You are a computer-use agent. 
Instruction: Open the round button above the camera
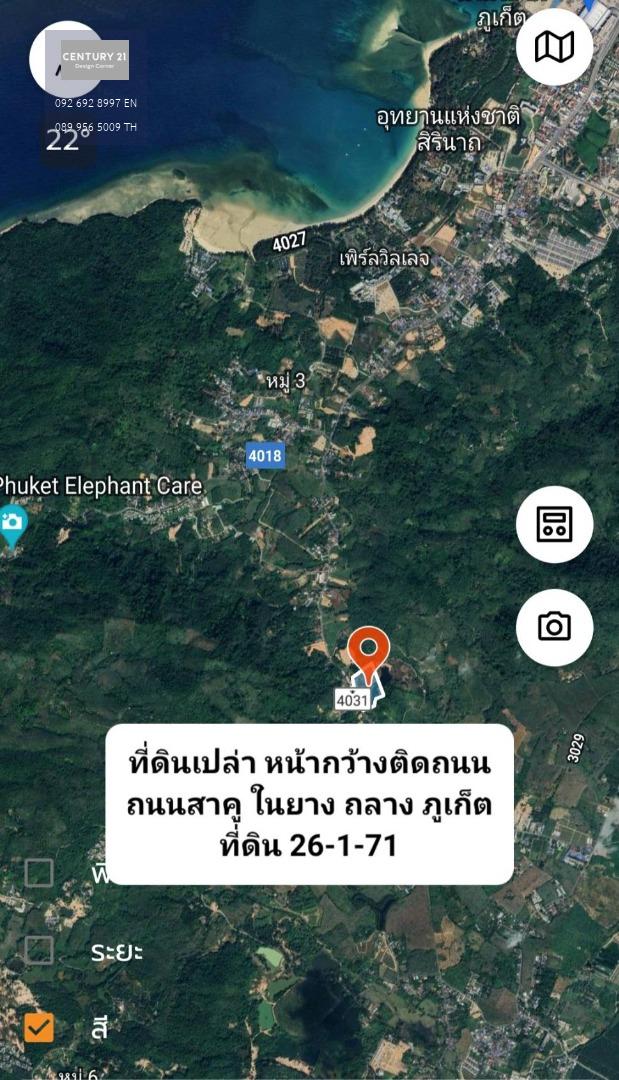tap(554, 524)
